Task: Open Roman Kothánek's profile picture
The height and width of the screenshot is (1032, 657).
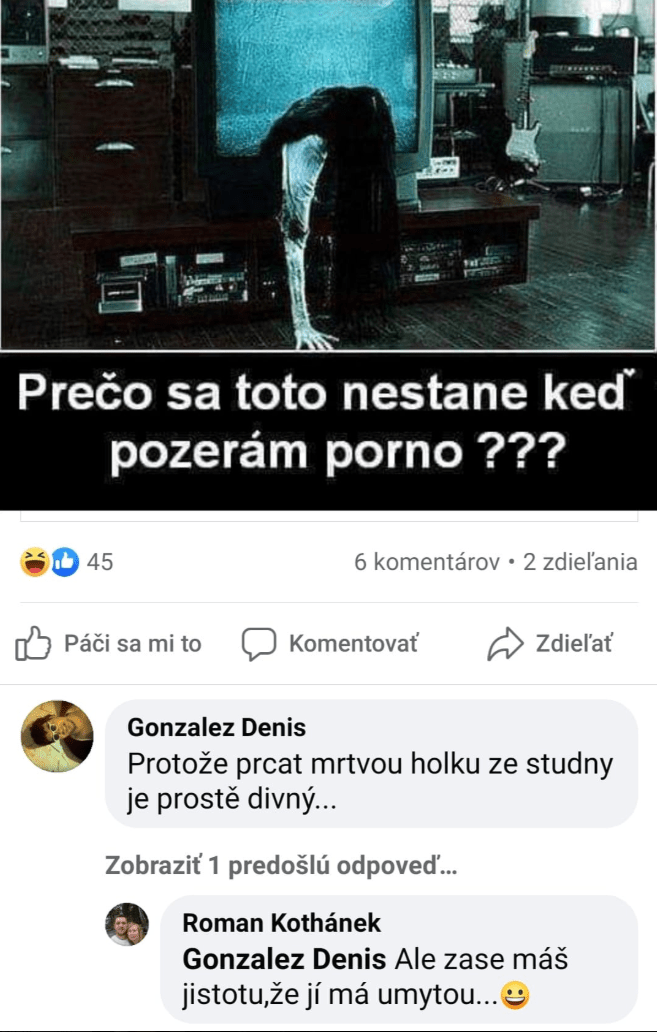Action: pos(127,925)
